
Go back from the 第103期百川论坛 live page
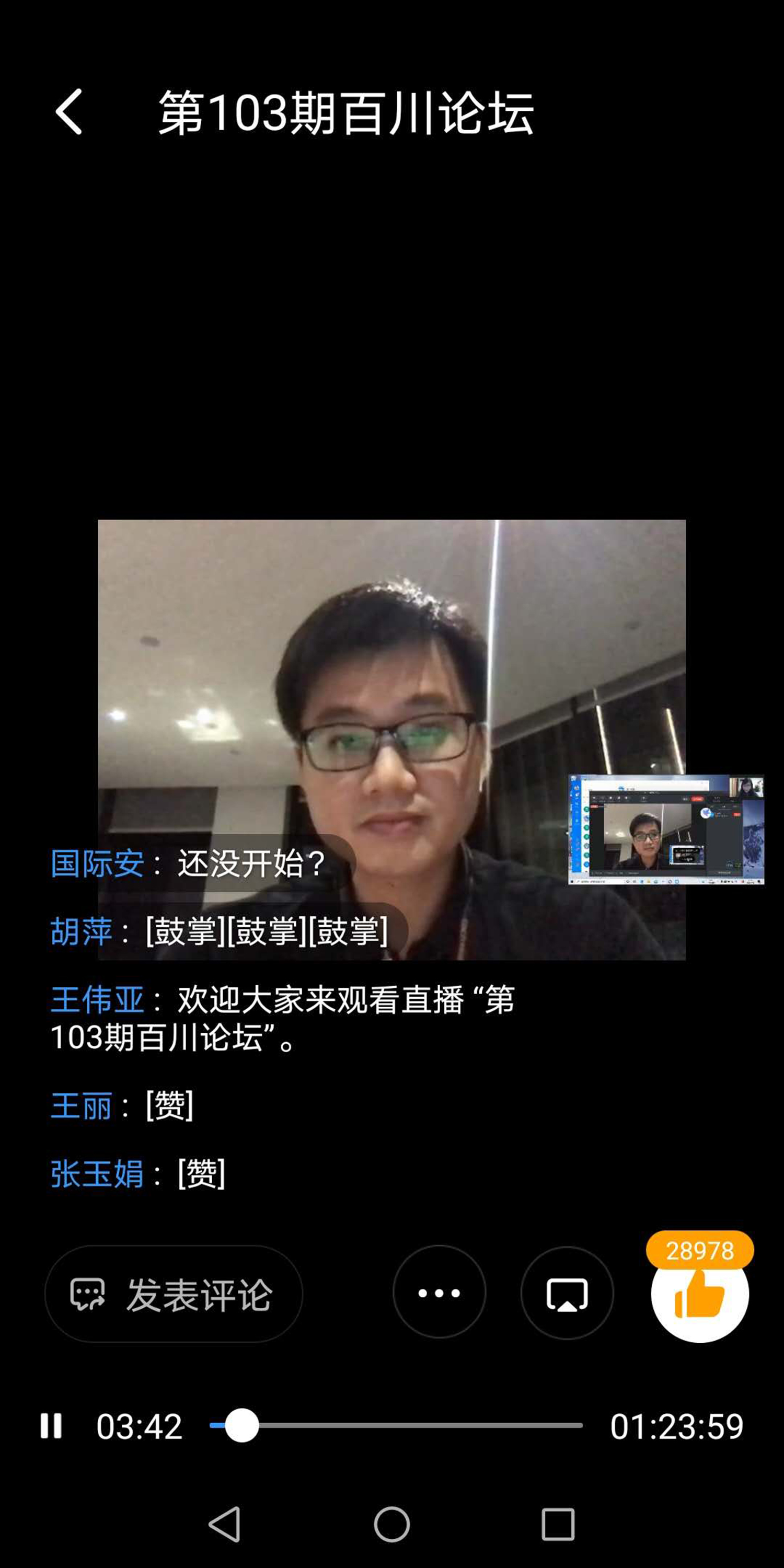pos(68,111)
